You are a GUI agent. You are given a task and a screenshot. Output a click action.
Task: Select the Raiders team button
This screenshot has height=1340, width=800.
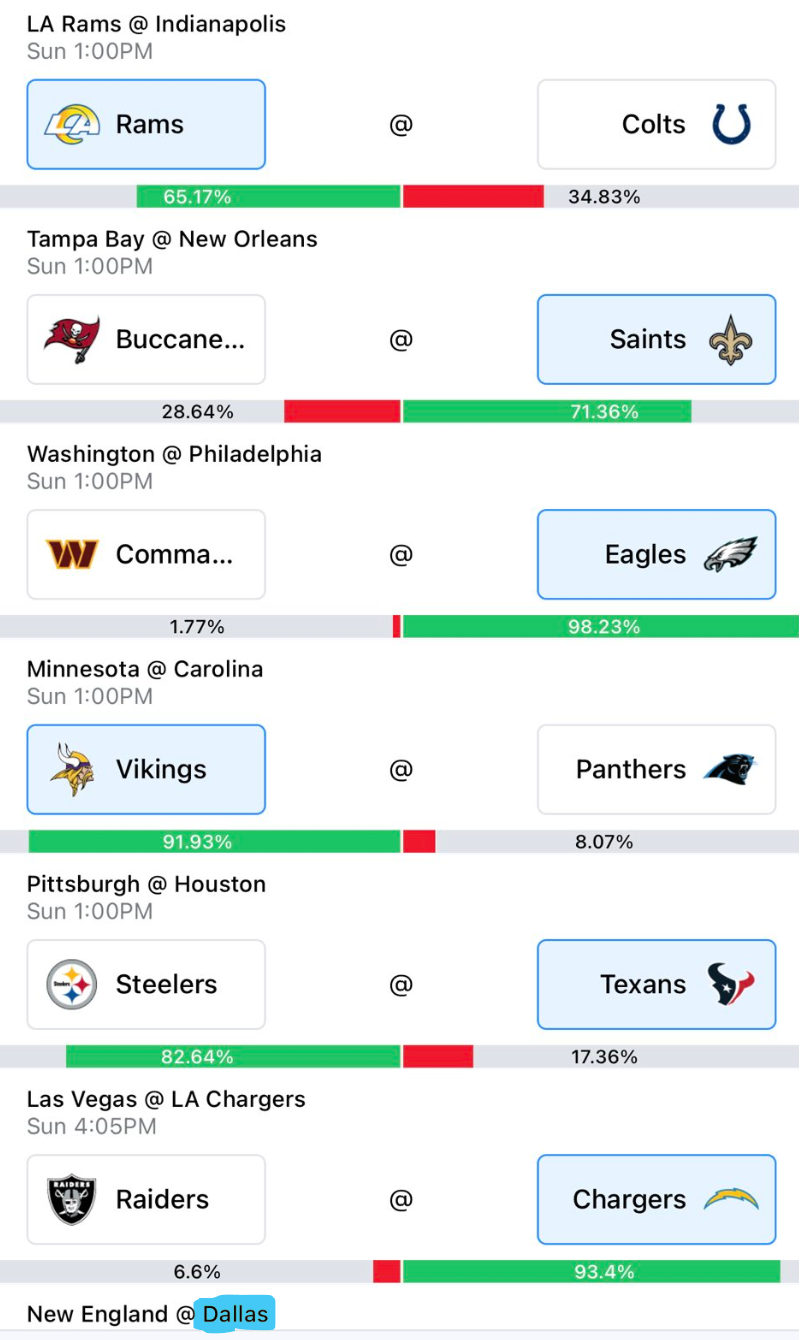[146, 1199]
